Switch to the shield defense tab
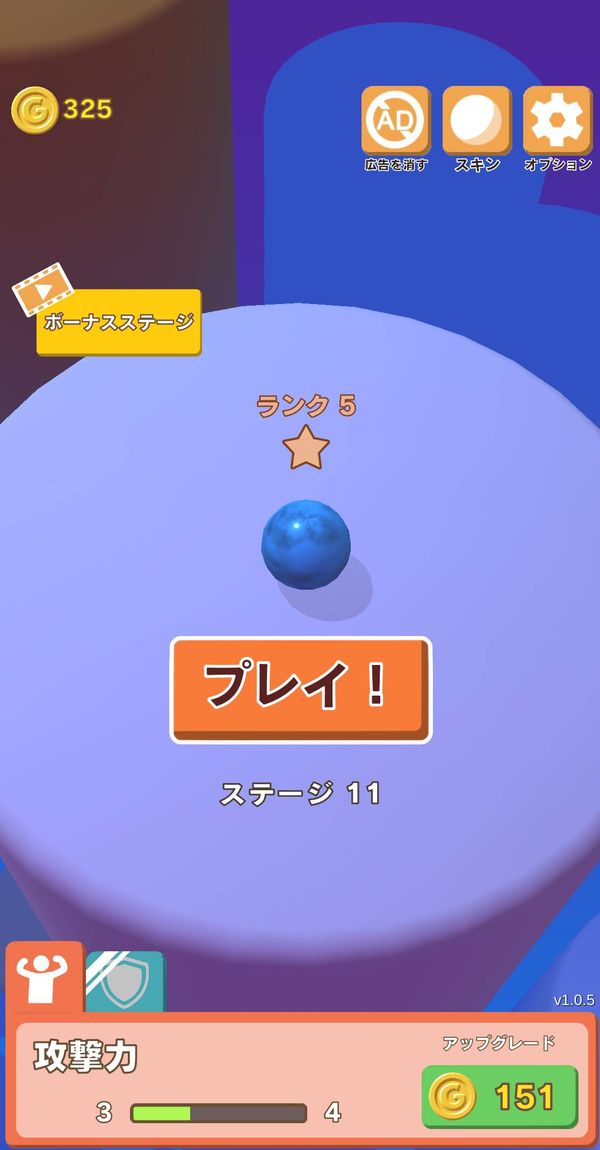 coord(125,983)
